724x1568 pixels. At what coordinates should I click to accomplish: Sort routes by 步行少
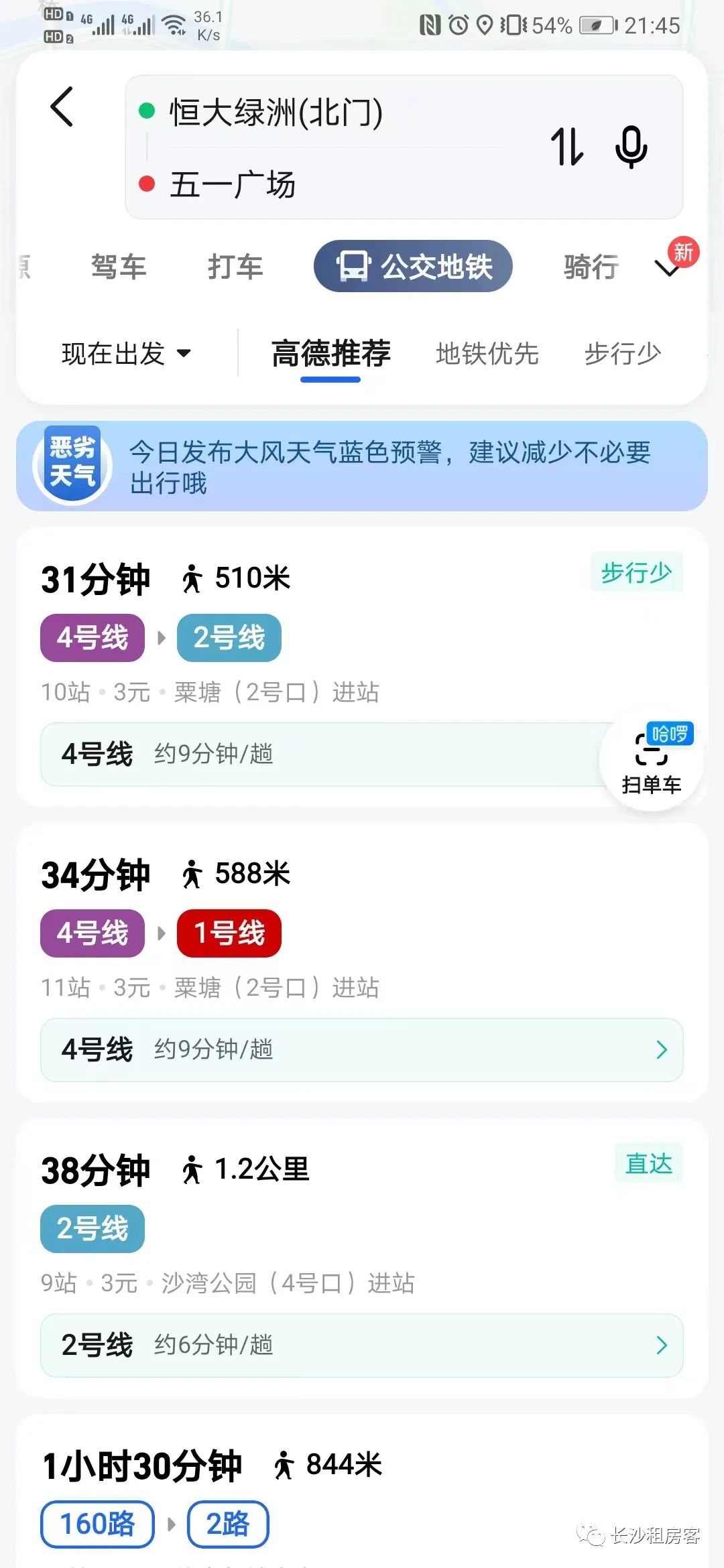coord(623,353)
